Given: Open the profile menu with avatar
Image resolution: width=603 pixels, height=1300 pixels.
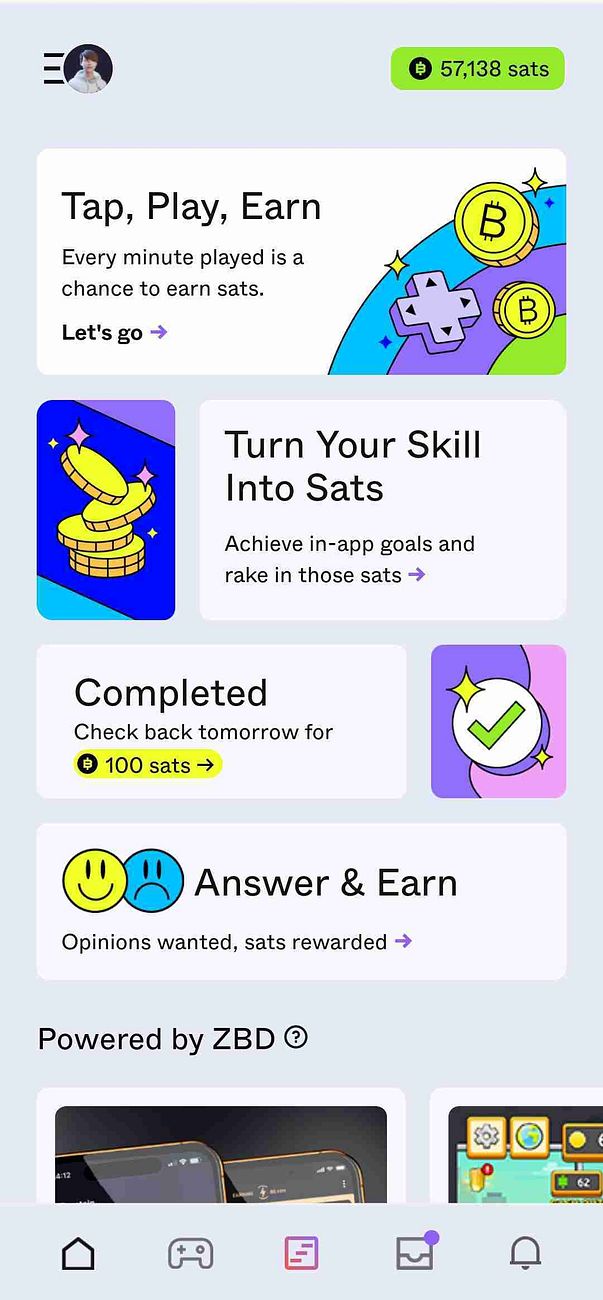Looking at the screenshot, I should coord(78,69).
